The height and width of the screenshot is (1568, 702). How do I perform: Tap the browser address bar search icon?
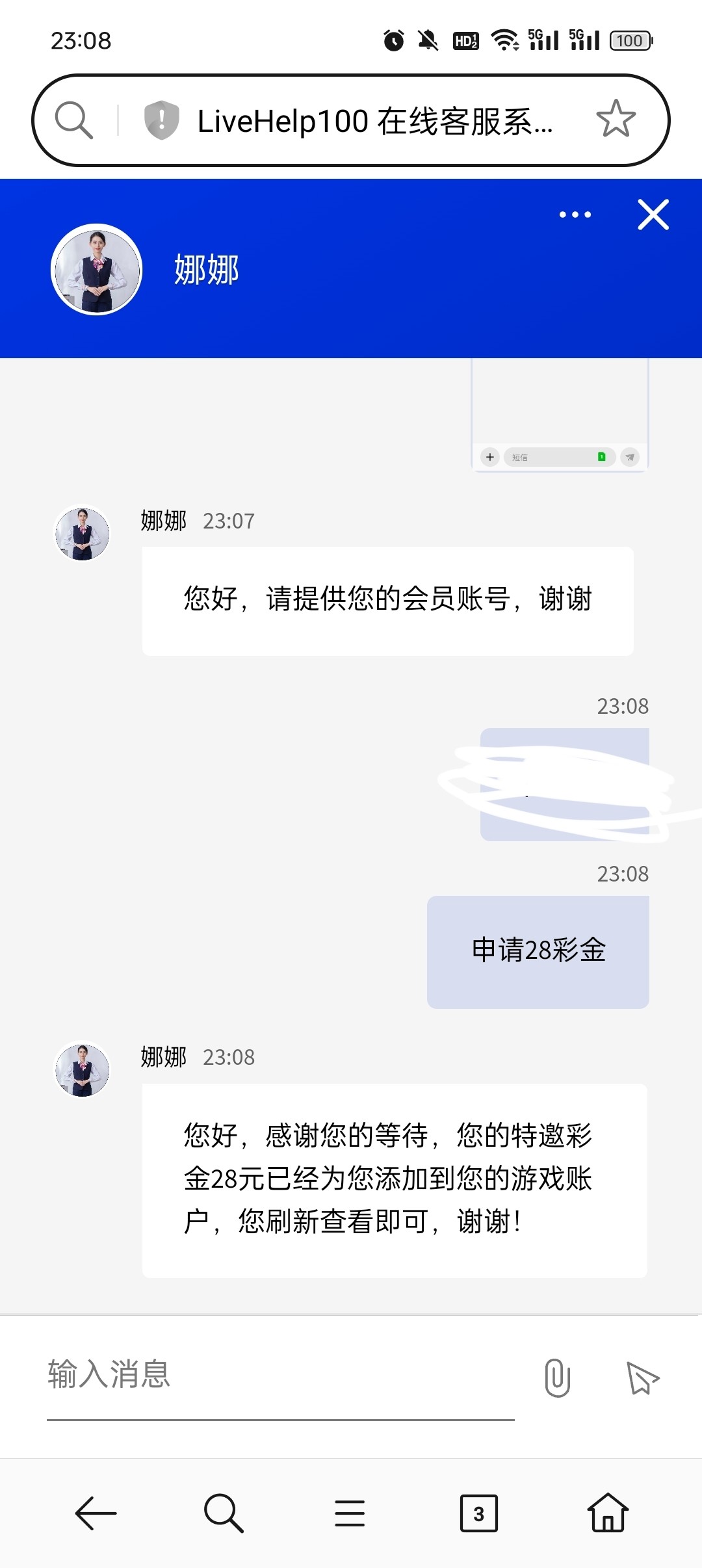click(74, 120)
